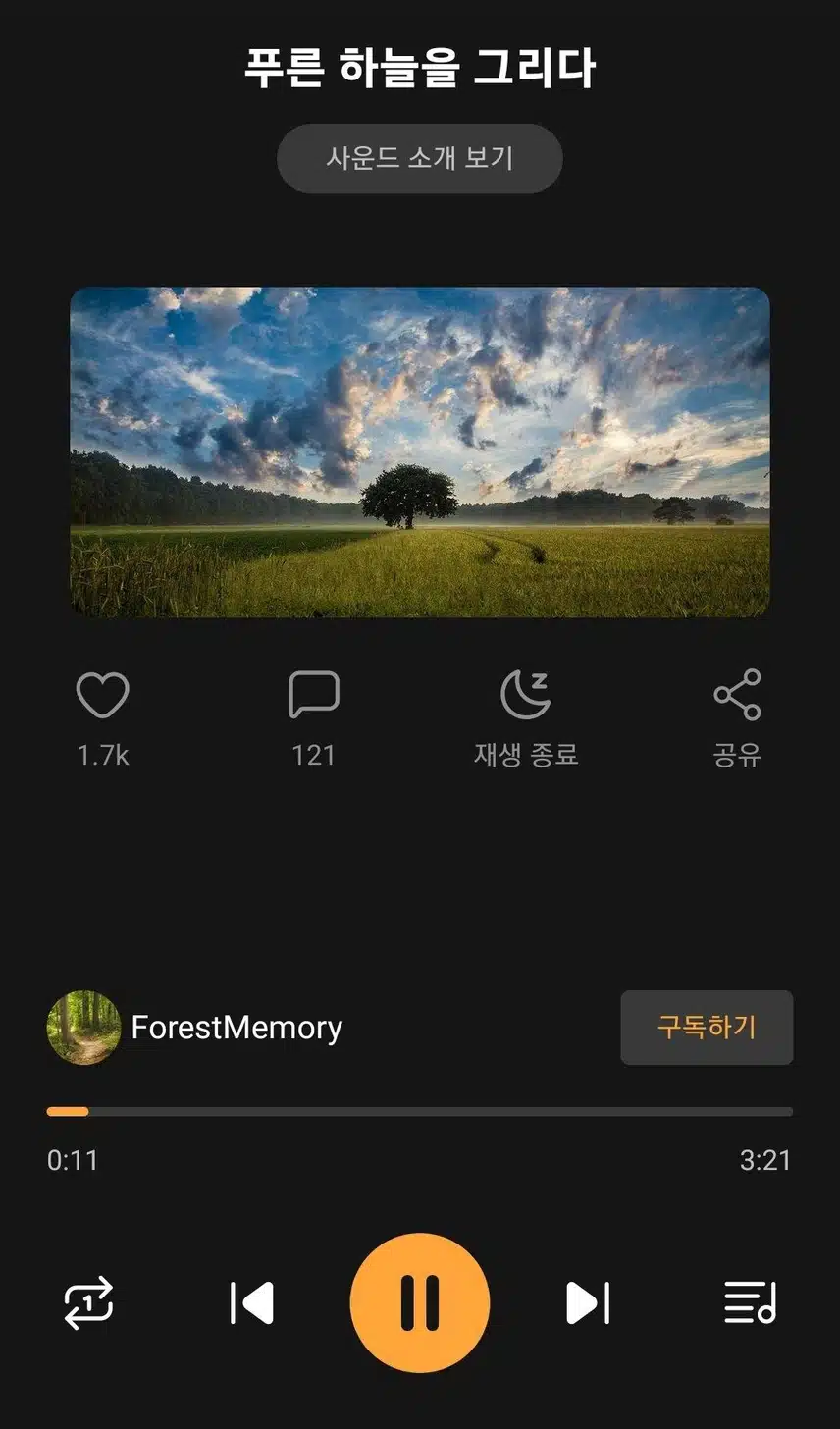Subscribe with the 구독하기 button
This screenshot has width=840, height=1429.
[707, 1028]
